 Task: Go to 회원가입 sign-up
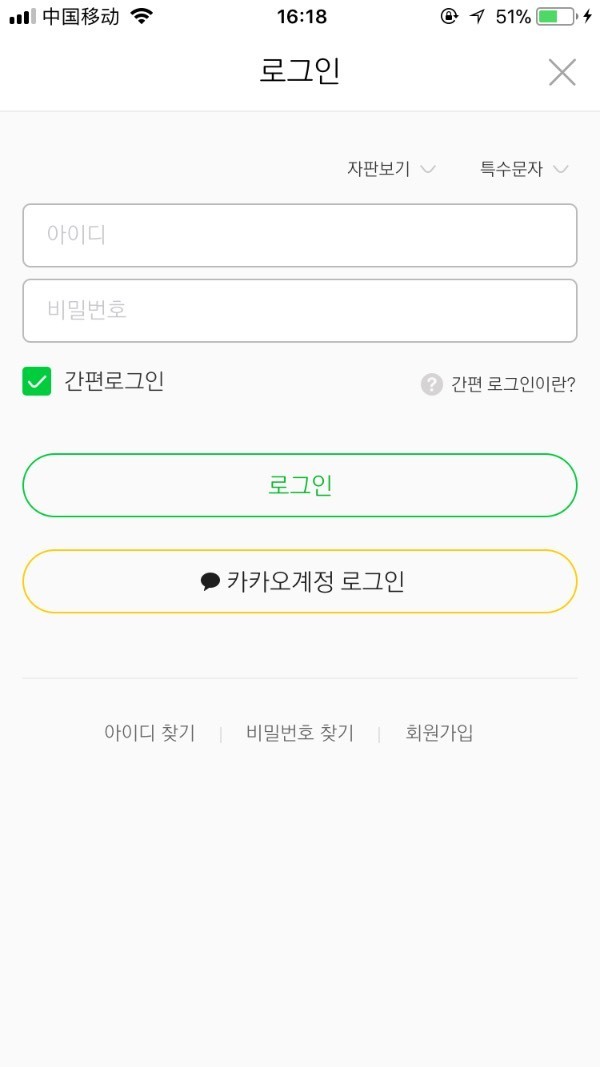click(x=439, y=733)
